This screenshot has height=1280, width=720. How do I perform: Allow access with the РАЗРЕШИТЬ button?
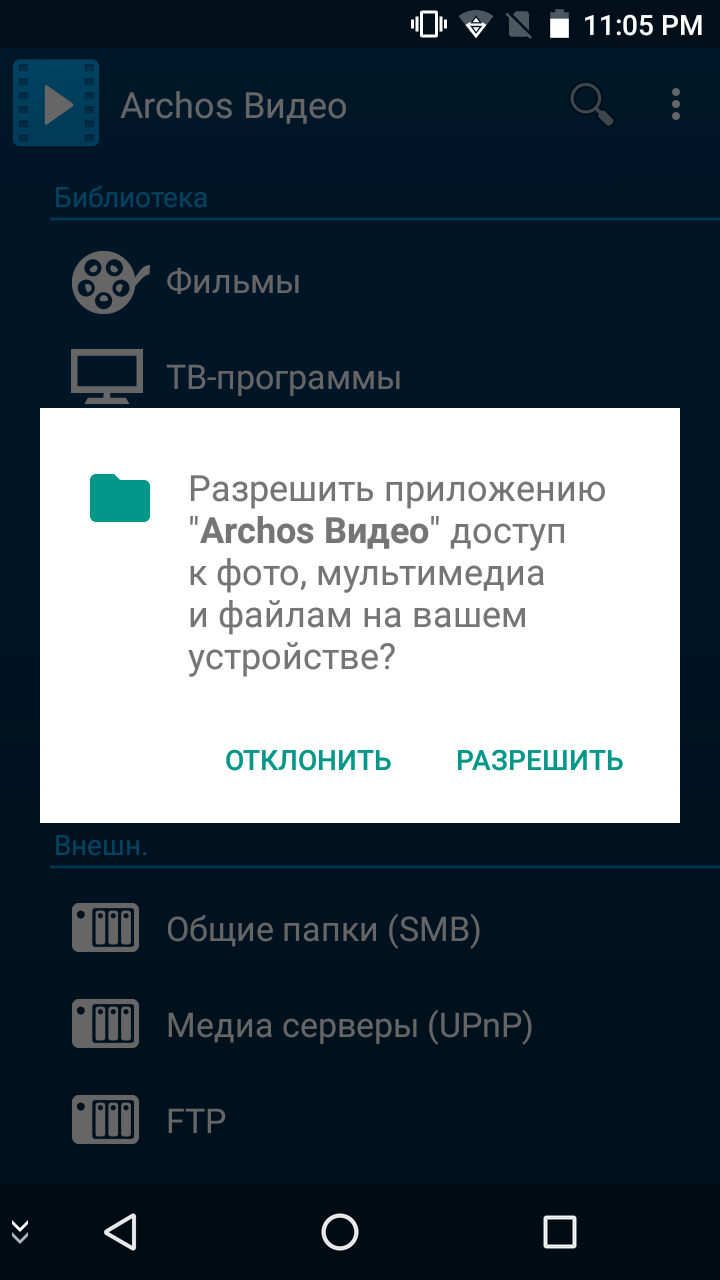[x=540, y=760]
